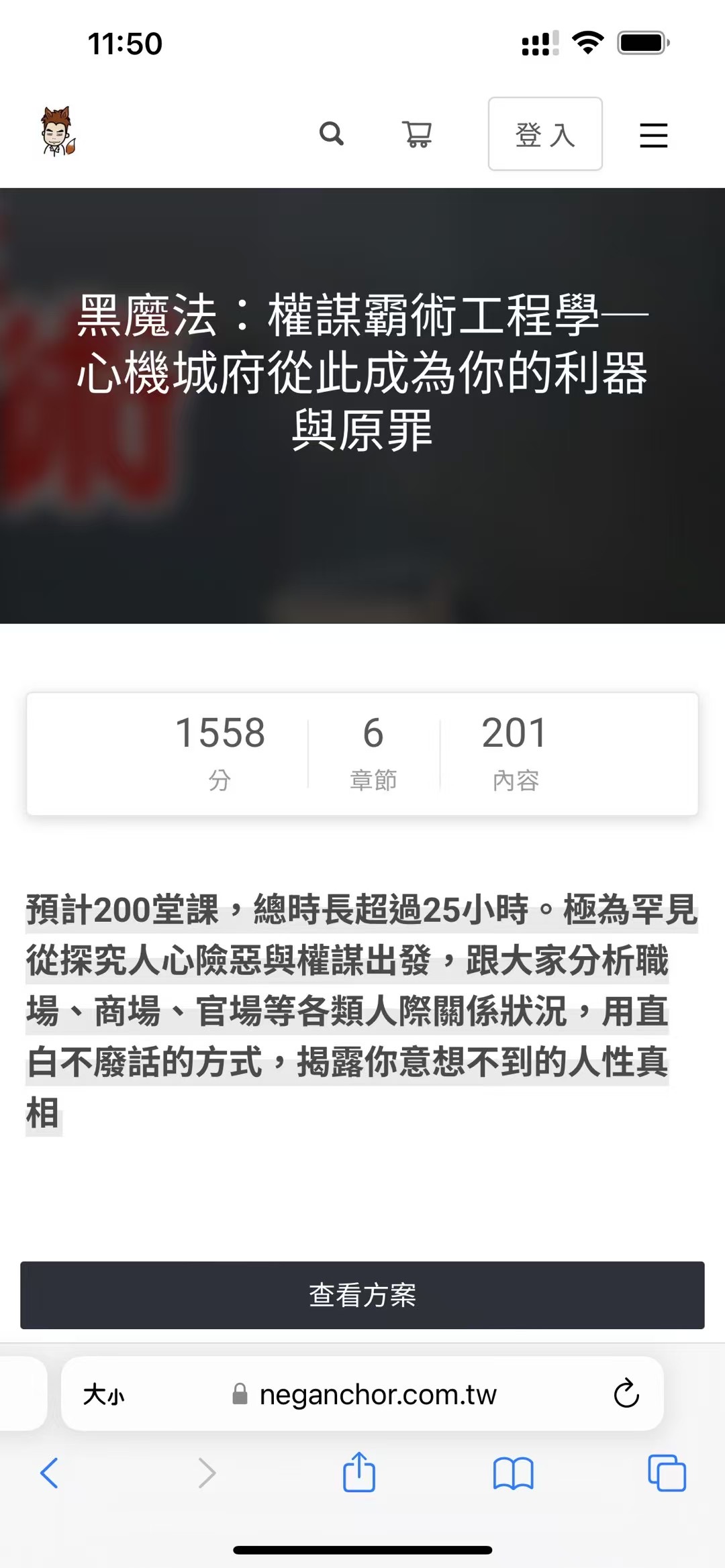725x1568 pixels.
Task: Go back to the previous page
Action: [50, 1473]
